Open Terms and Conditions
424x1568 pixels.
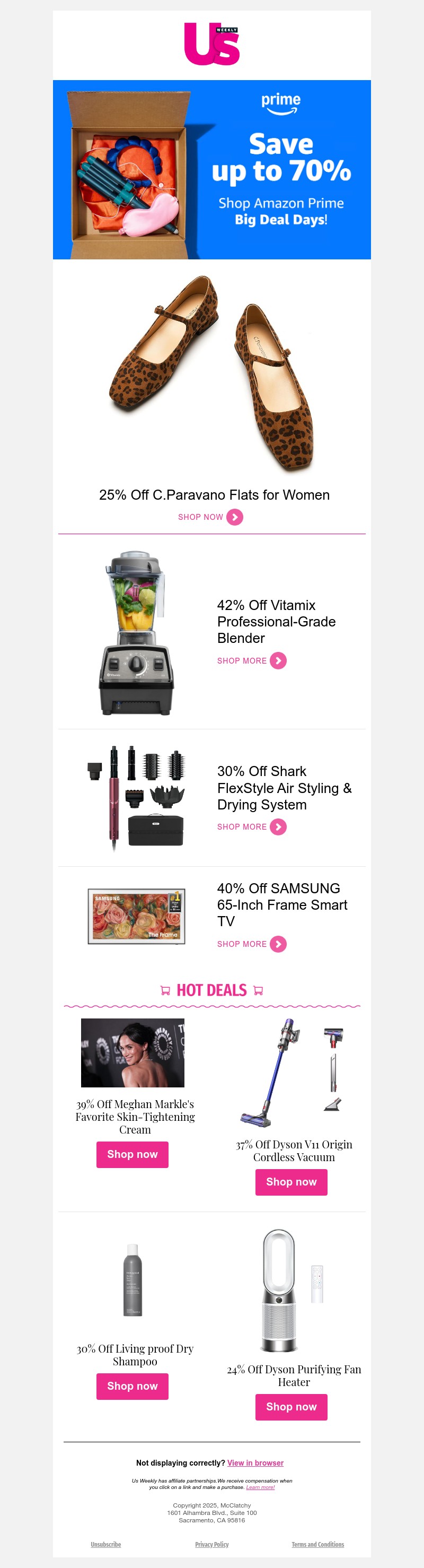tap(317, 1544)
